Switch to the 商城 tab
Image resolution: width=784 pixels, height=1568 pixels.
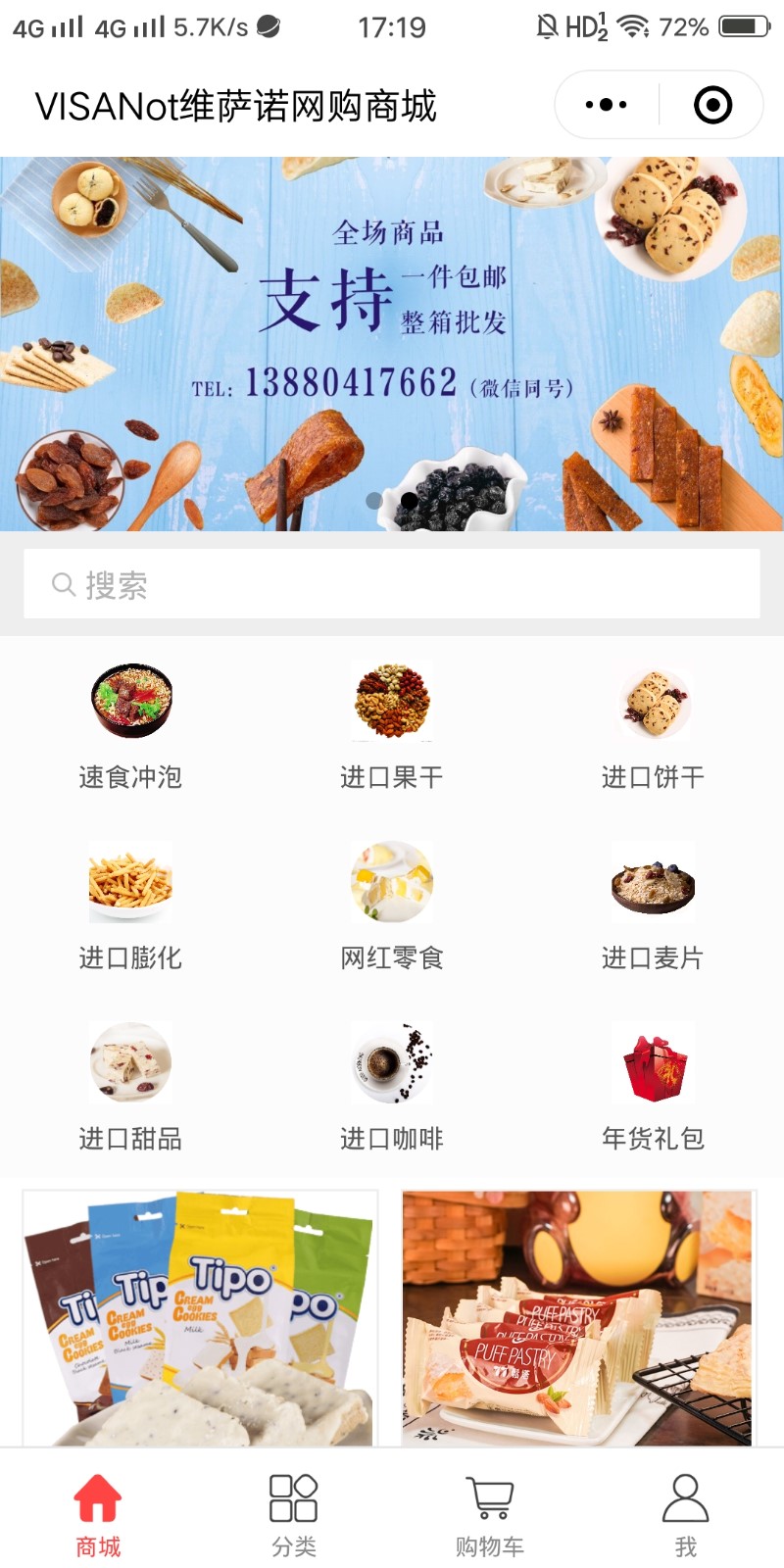pos(98,1515)
